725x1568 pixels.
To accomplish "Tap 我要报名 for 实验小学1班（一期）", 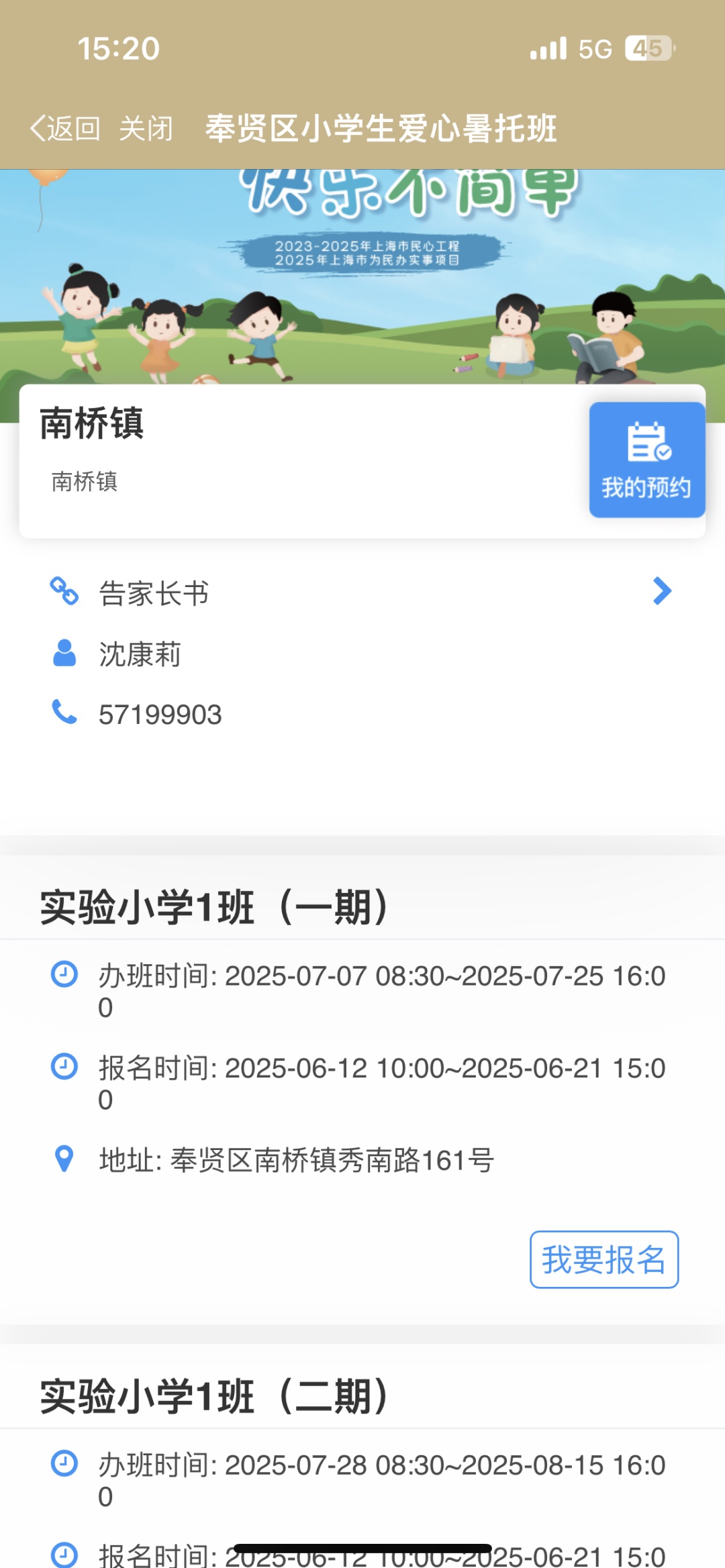I will click(x=603, y=1259).
